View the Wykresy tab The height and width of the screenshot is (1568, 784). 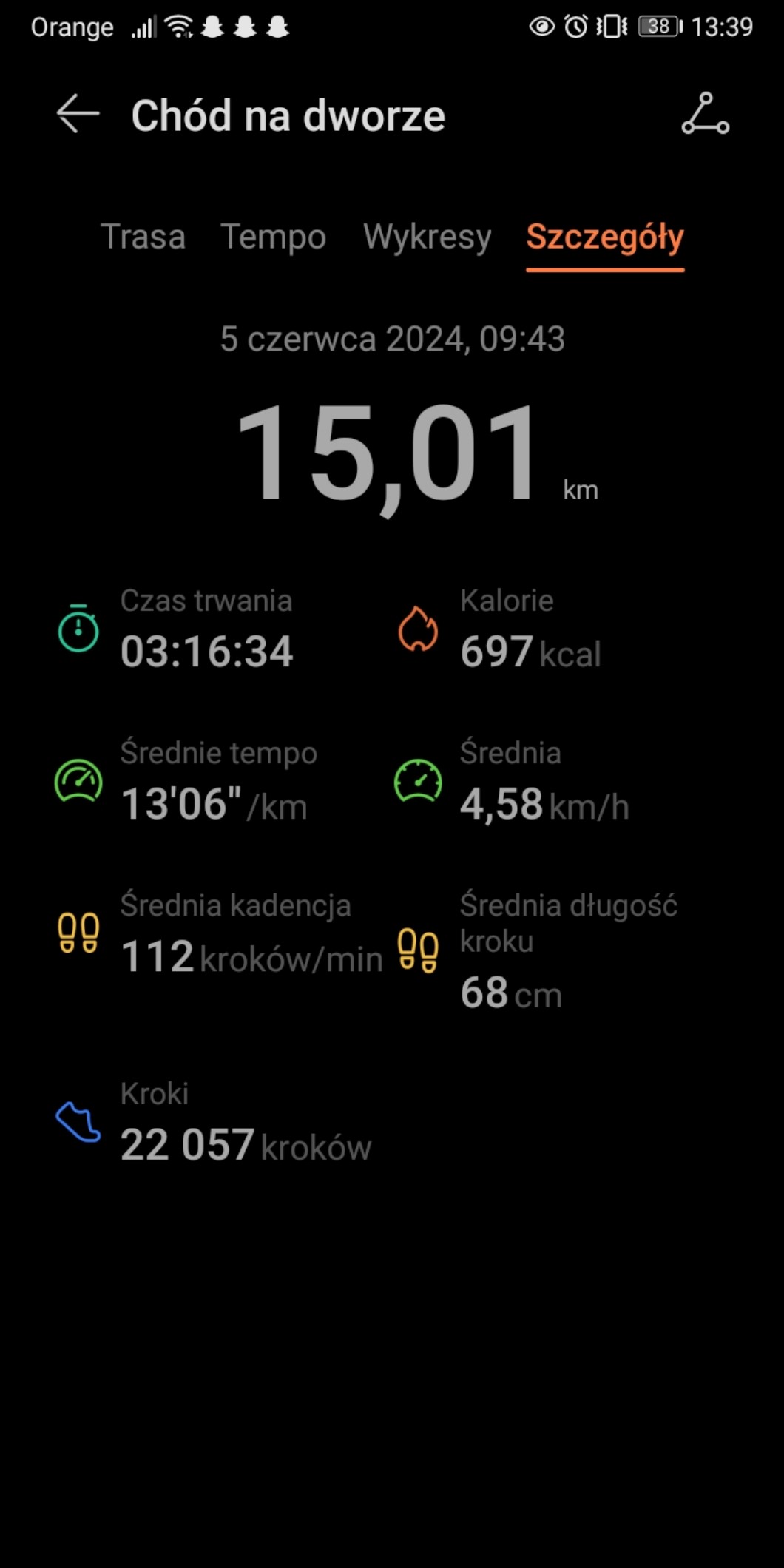427,237
